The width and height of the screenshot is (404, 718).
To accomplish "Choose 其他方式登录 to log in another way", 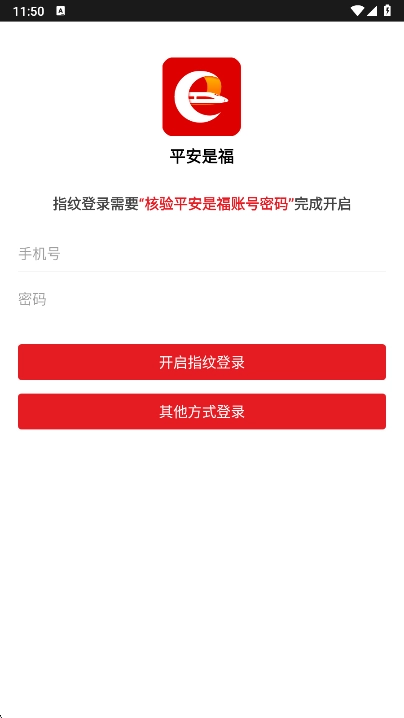I will (202, 411).
